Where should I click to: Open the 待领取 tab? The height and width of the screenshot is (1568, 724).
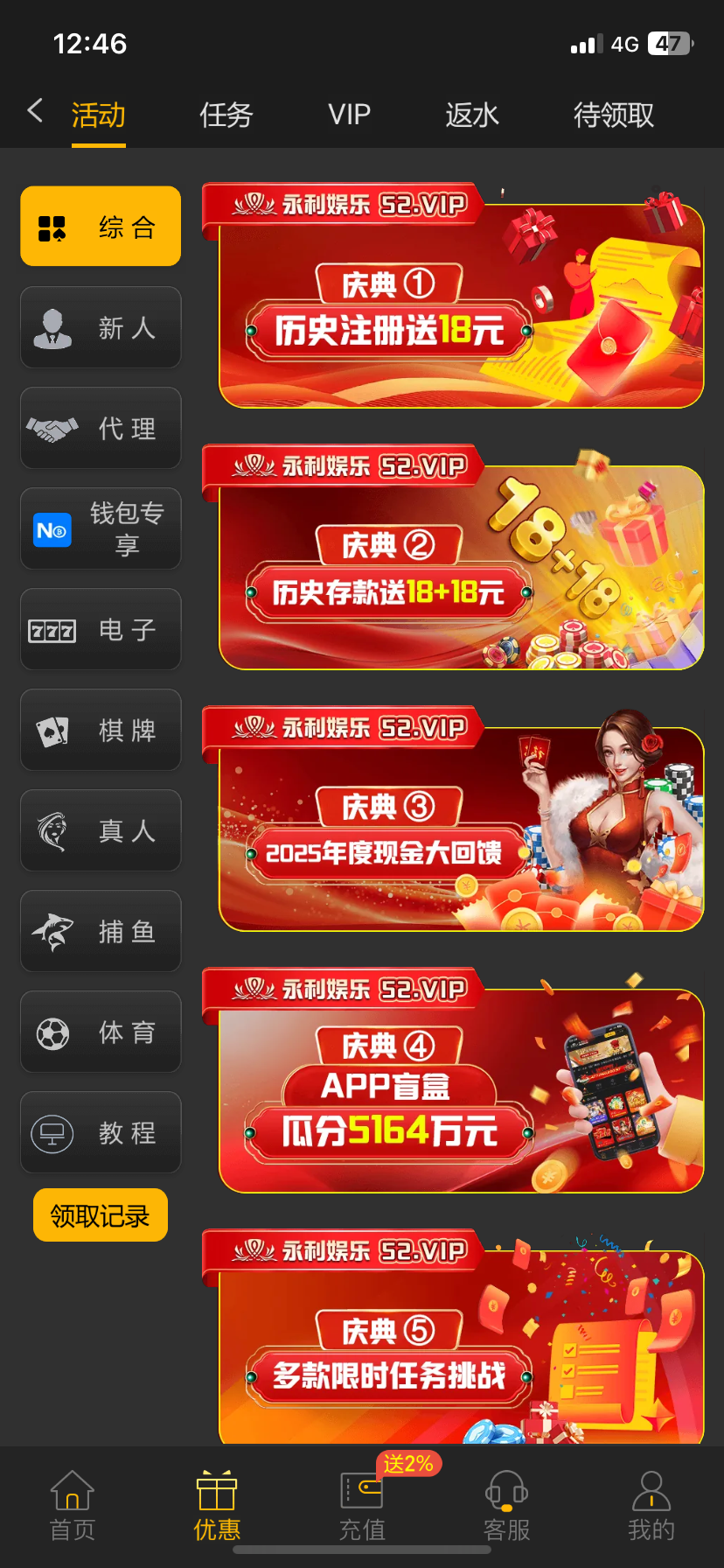click(x=613, y=115)
